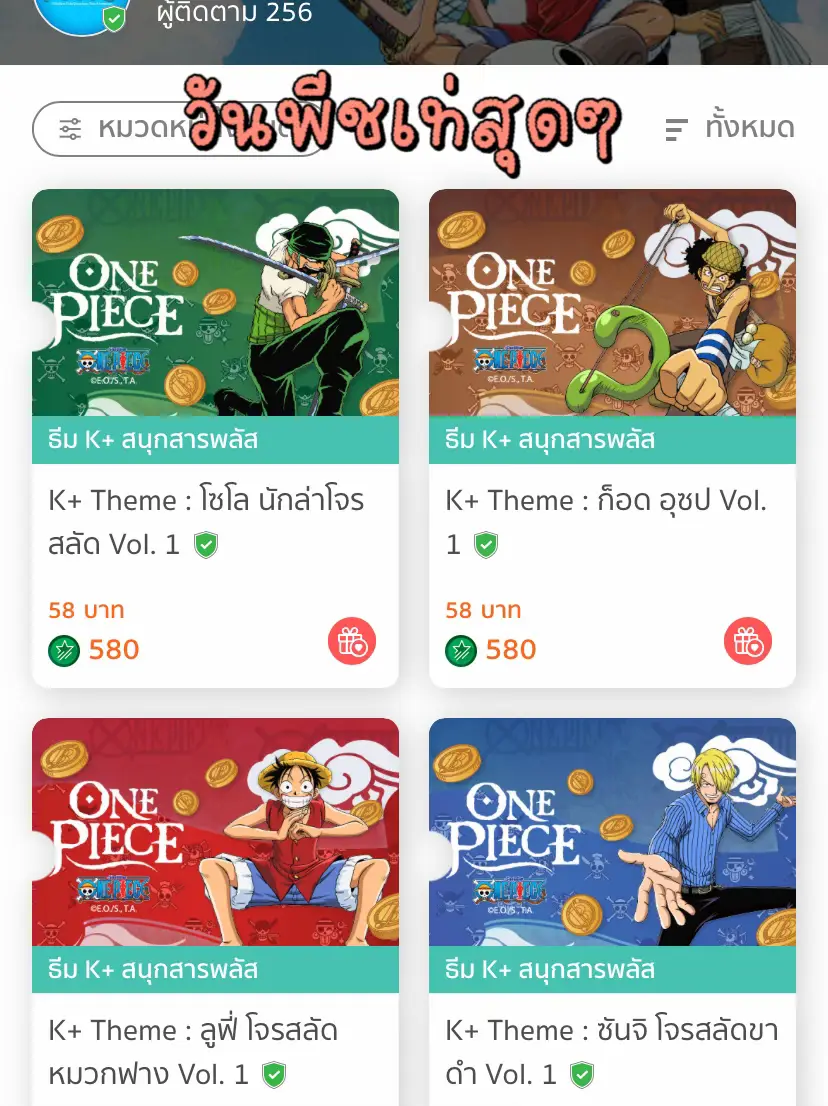Select the ธีม K+ สนุกสารพลัส label on Sanji card

coord(549,969)
